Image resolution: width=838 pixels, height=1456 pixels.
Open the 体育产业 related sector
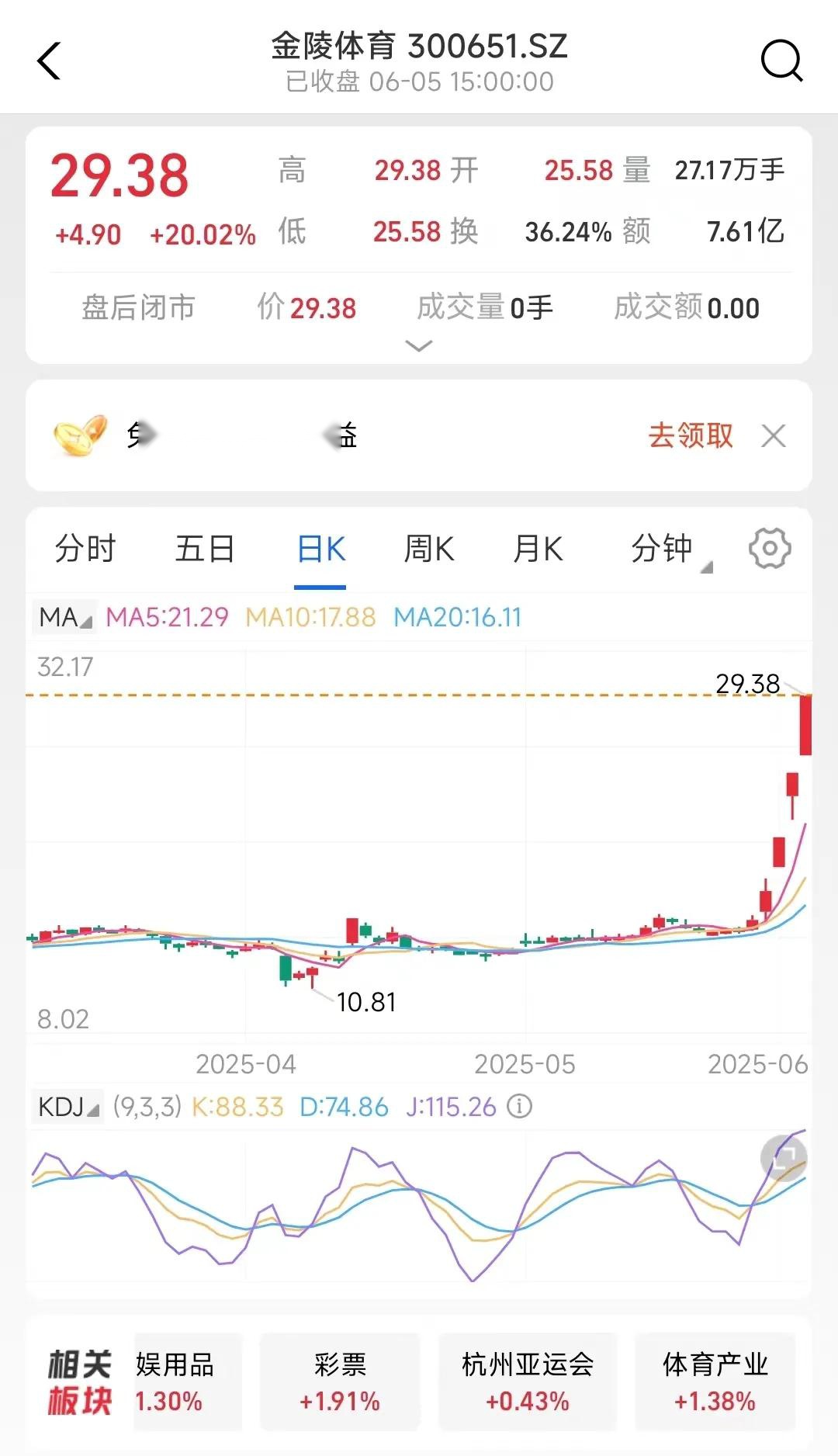(x=715, y=1382)
